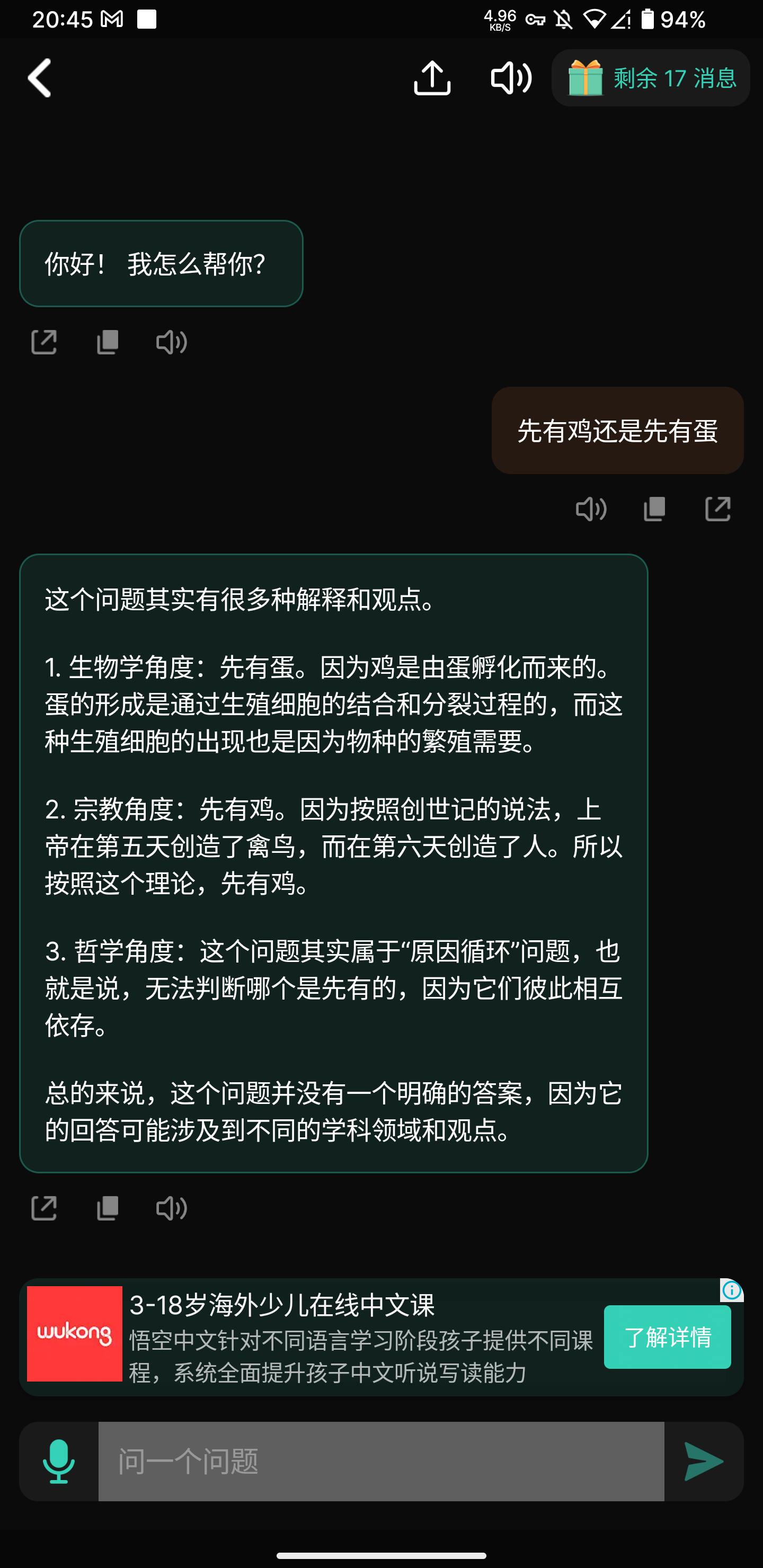Viewport: 763px width, 1568px height.
Task: Share the '先有鸡还是先有蛋' question
Action: point(717,509)
